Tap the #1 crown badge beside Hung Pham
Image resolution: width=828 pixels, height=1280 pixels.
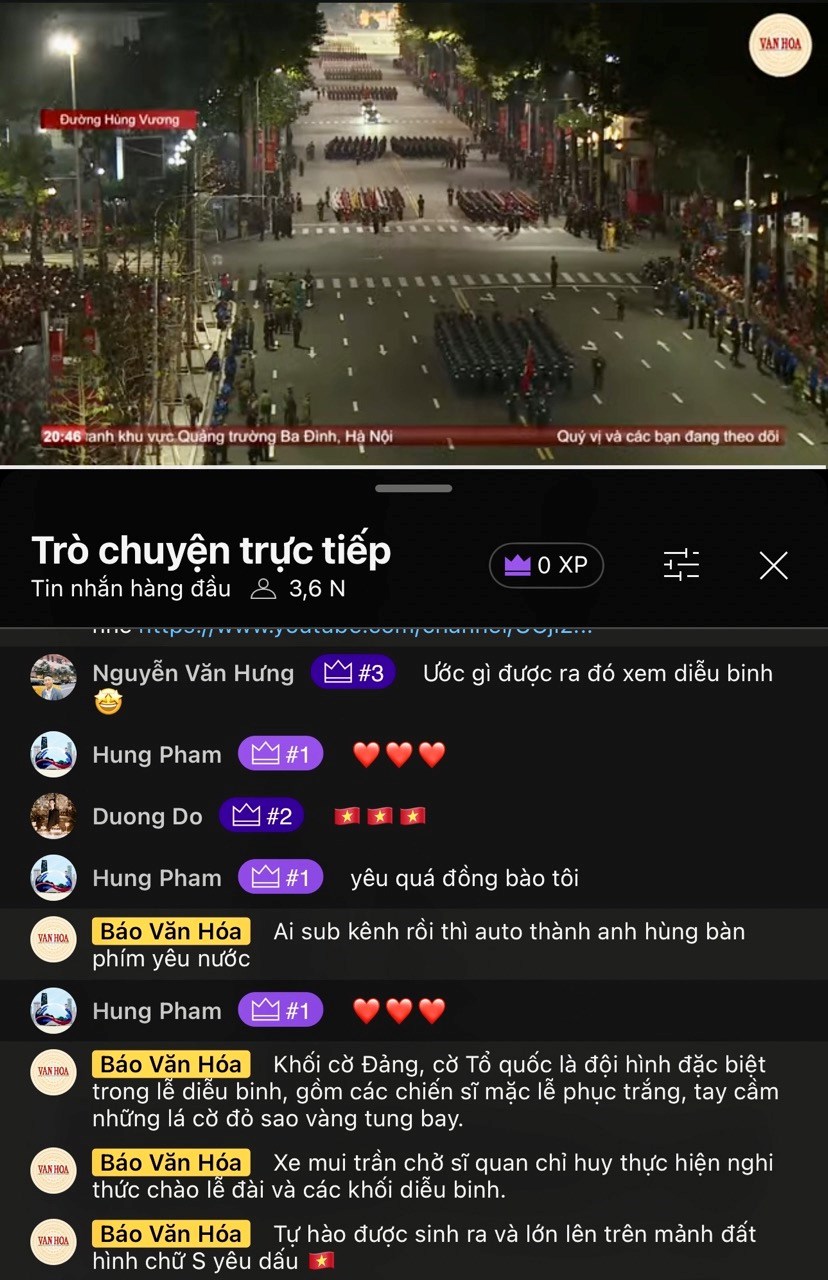click(x=280, y=754)
